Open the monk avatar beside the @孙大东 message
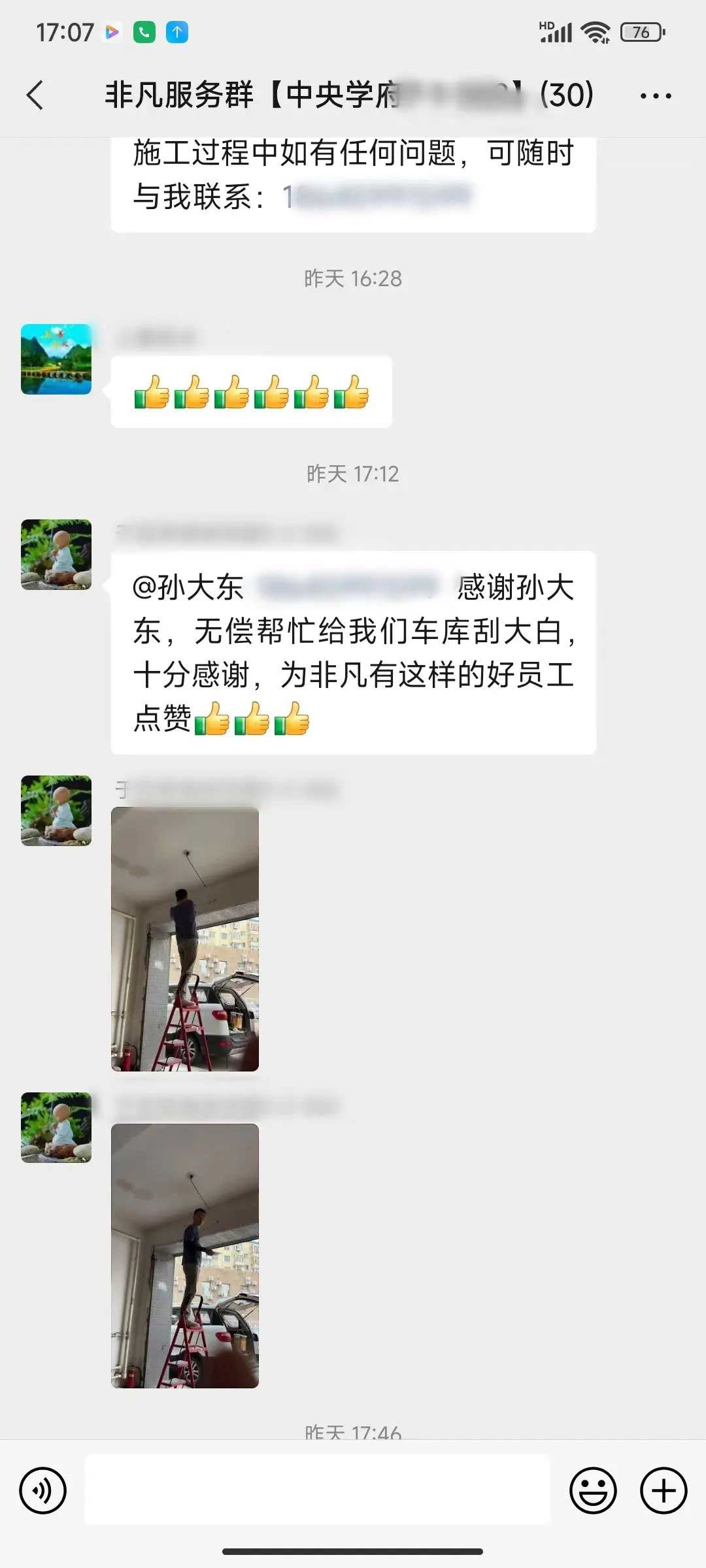Viewport: 706px width, 1568px height. 56,555
